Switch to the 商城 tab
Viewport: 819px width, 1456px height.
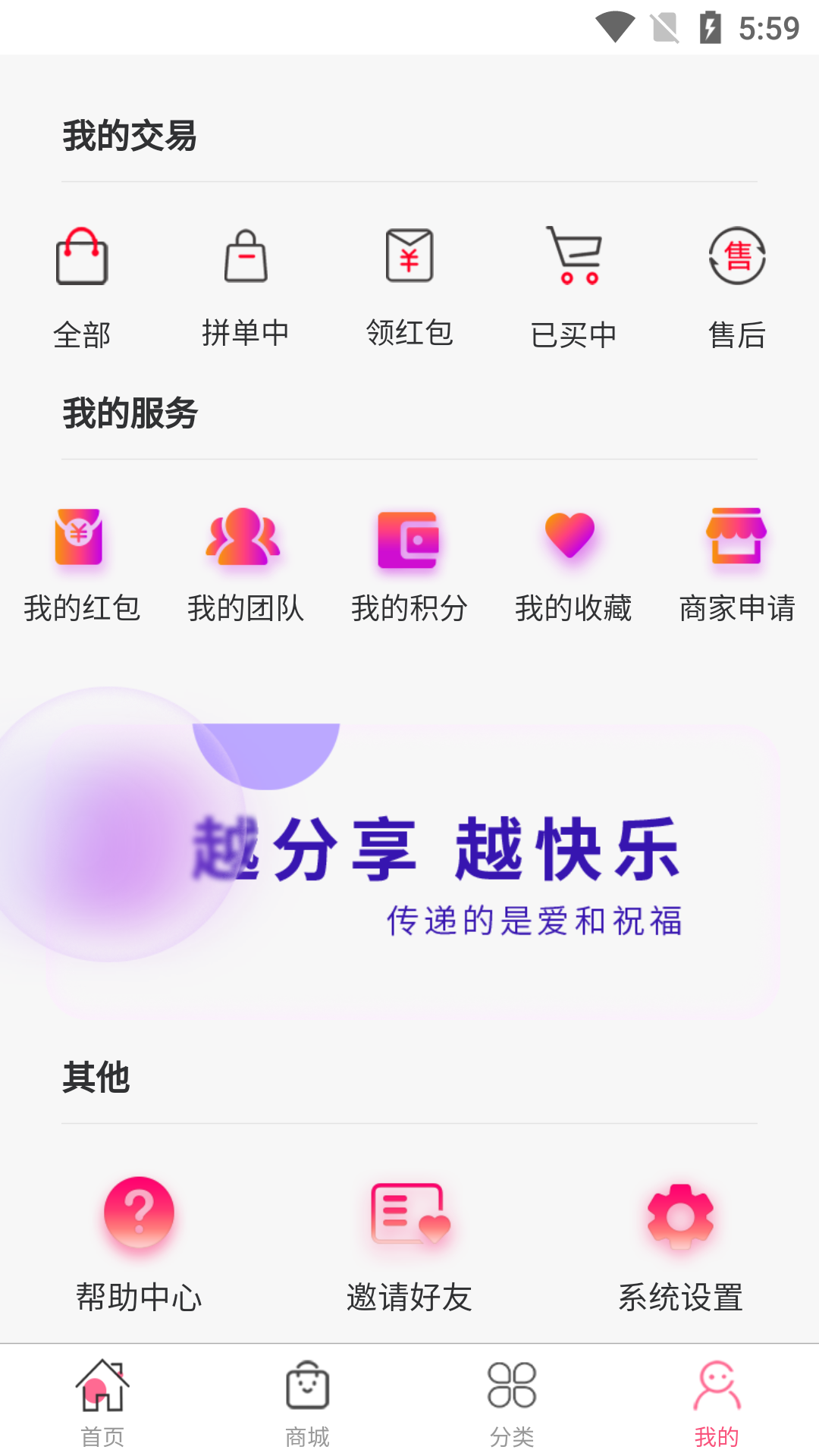tap(307, 1403)
